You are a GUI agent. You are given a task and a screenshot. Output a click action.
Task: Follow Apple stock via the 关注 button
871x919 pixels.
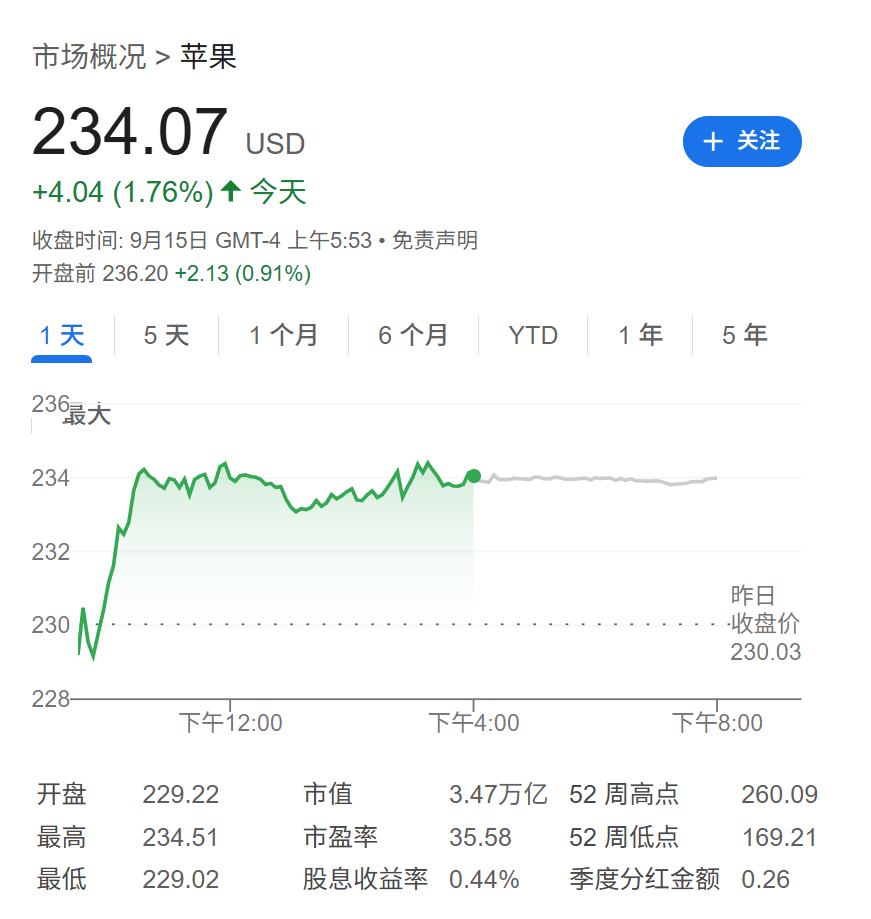tap(742, 142)
